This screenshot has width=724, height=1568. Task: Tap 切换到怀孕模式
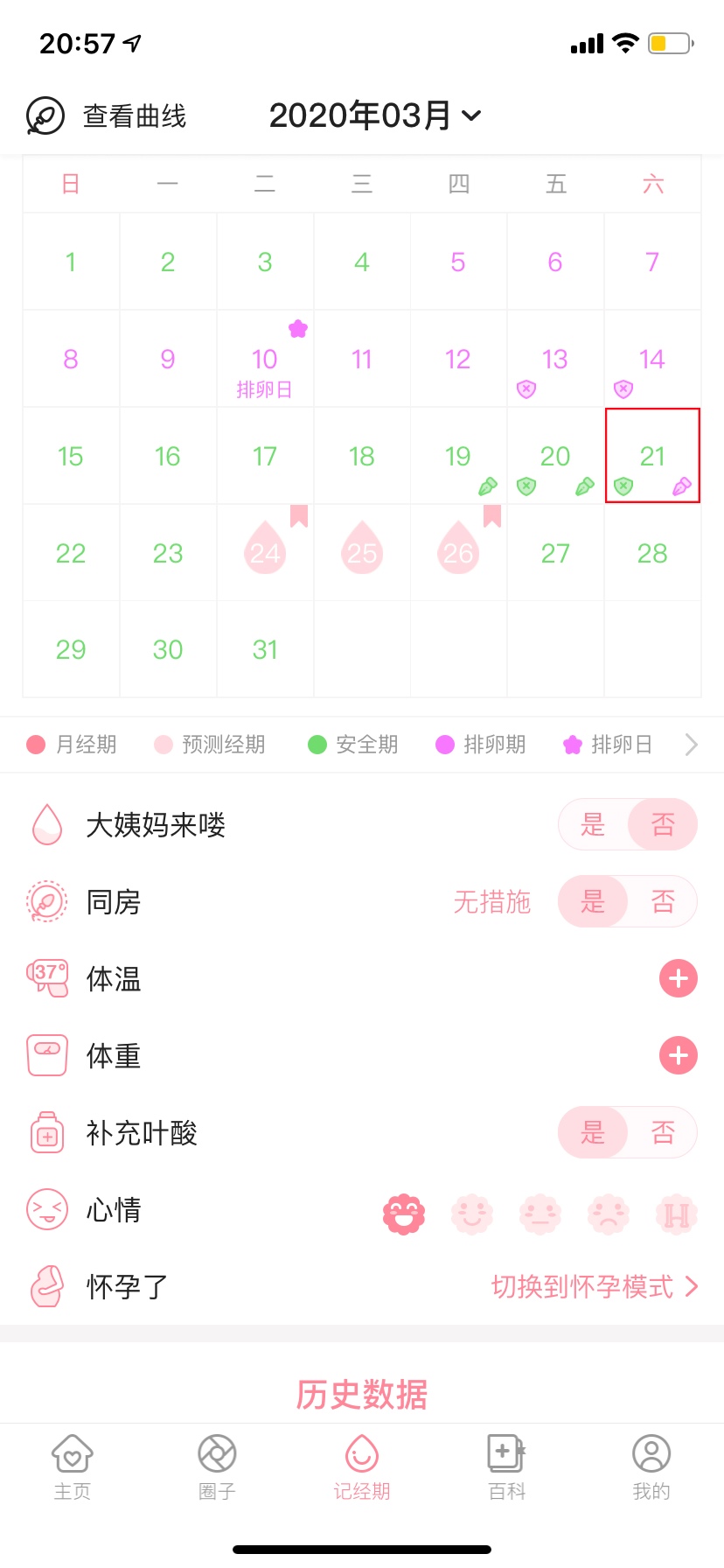tap(595, 1286)
